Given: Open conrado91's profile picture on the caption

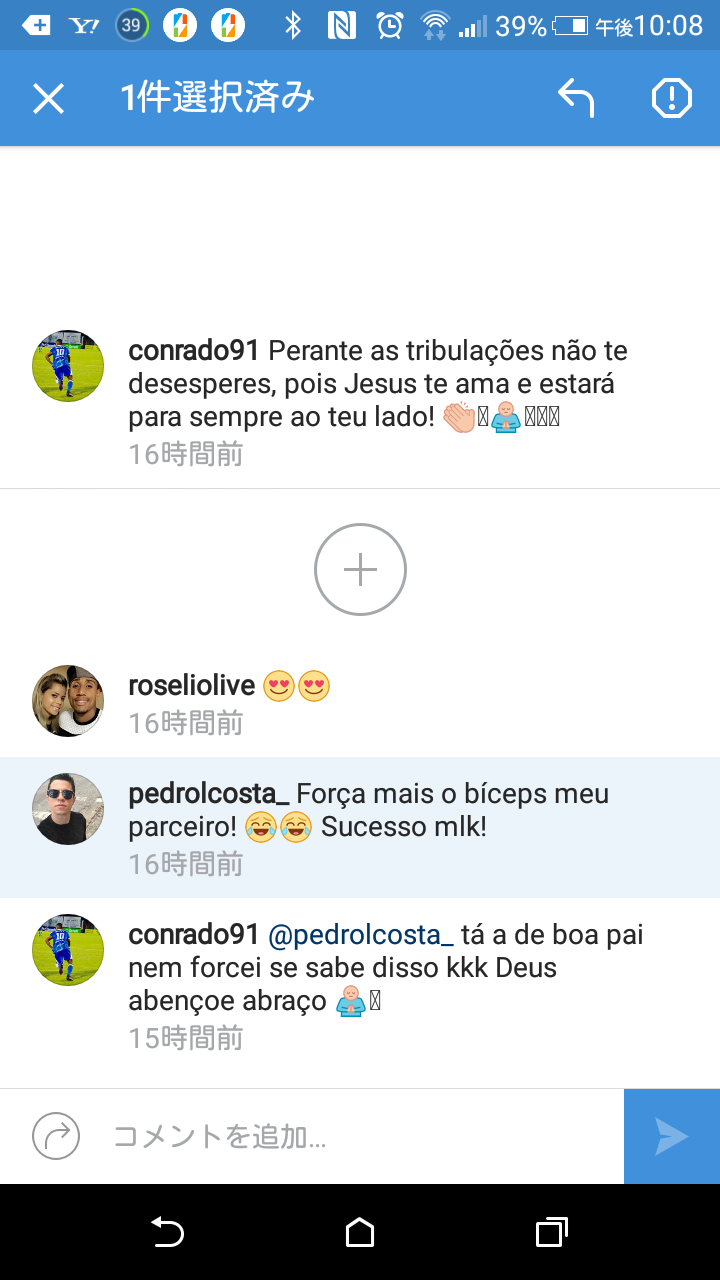Looking at the screenshot, I should (x=68, y=366).
